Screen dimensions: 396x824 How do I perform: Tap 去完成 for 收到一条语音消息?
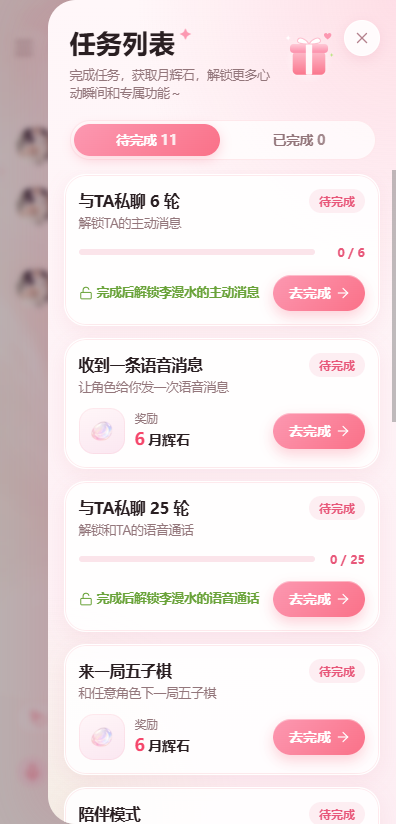coord(319,431)
